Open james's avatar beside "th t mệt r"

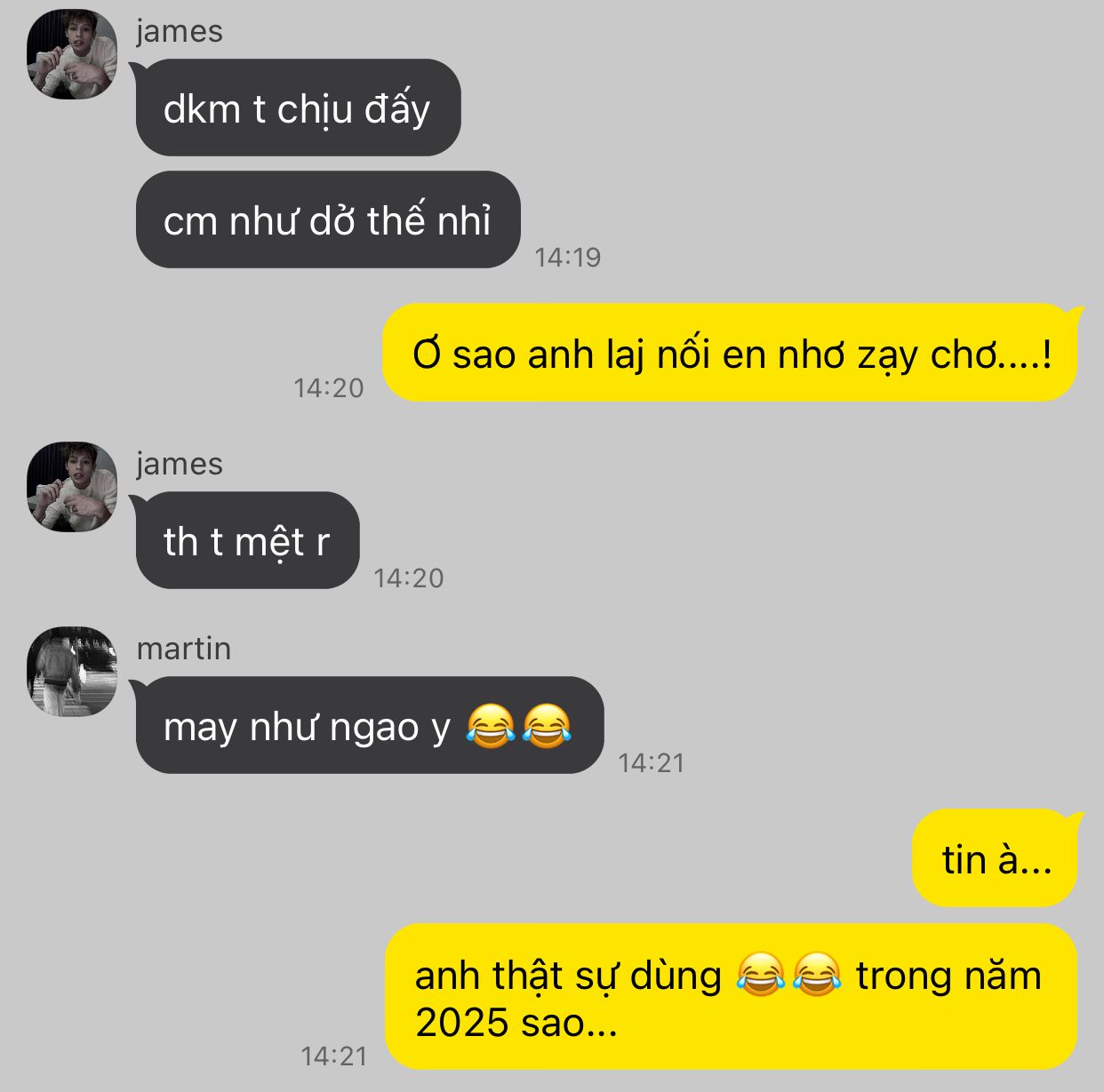(x=72, y=487)
